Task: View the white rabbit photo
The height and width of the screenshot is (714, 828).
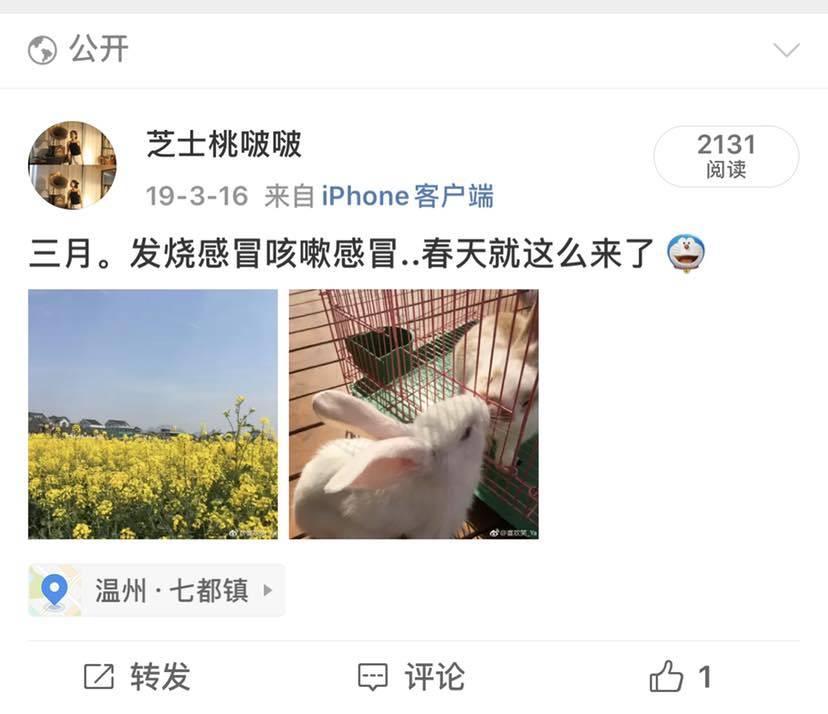Action: (x=413, y=414)
